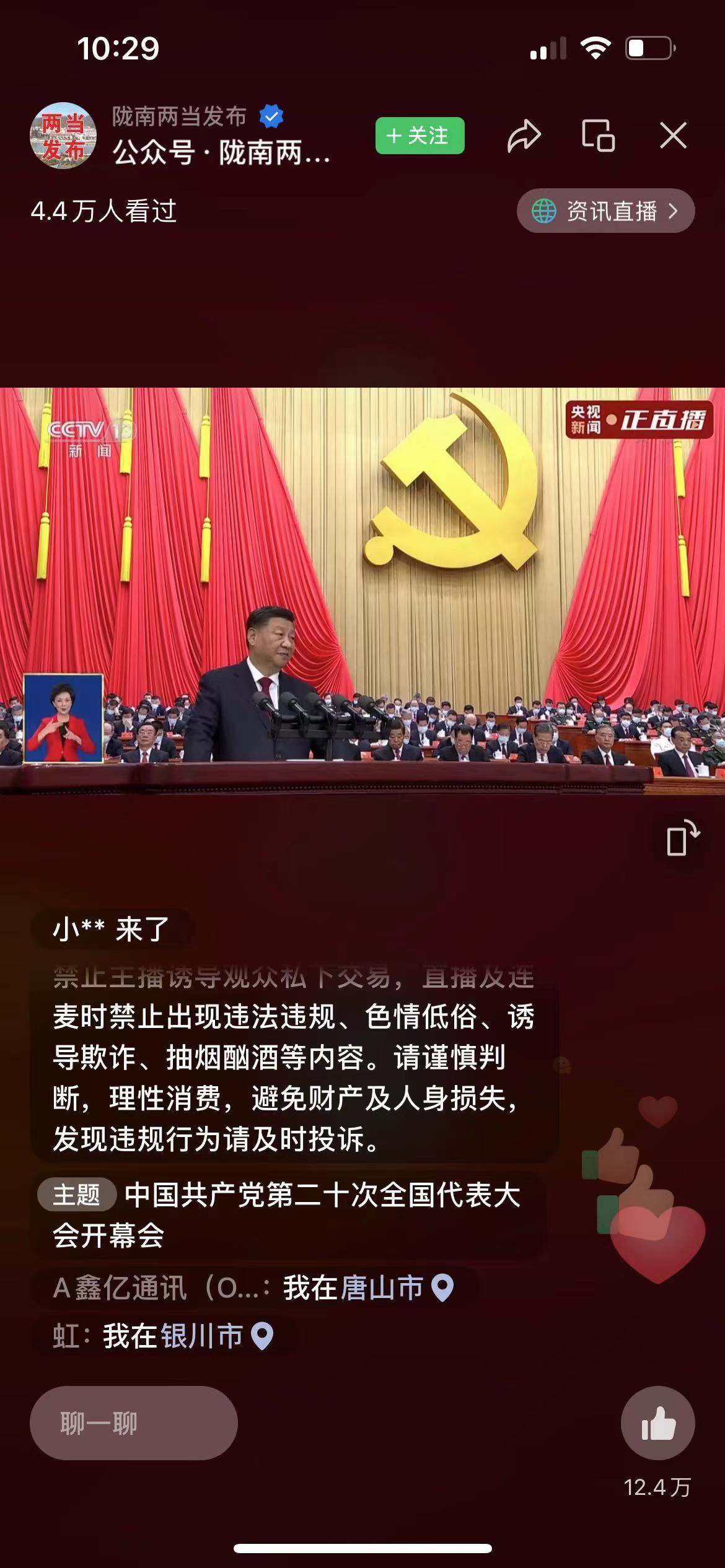725x1568 pixels.
Task: Share this live stream
Action: [x=524, y=136]
